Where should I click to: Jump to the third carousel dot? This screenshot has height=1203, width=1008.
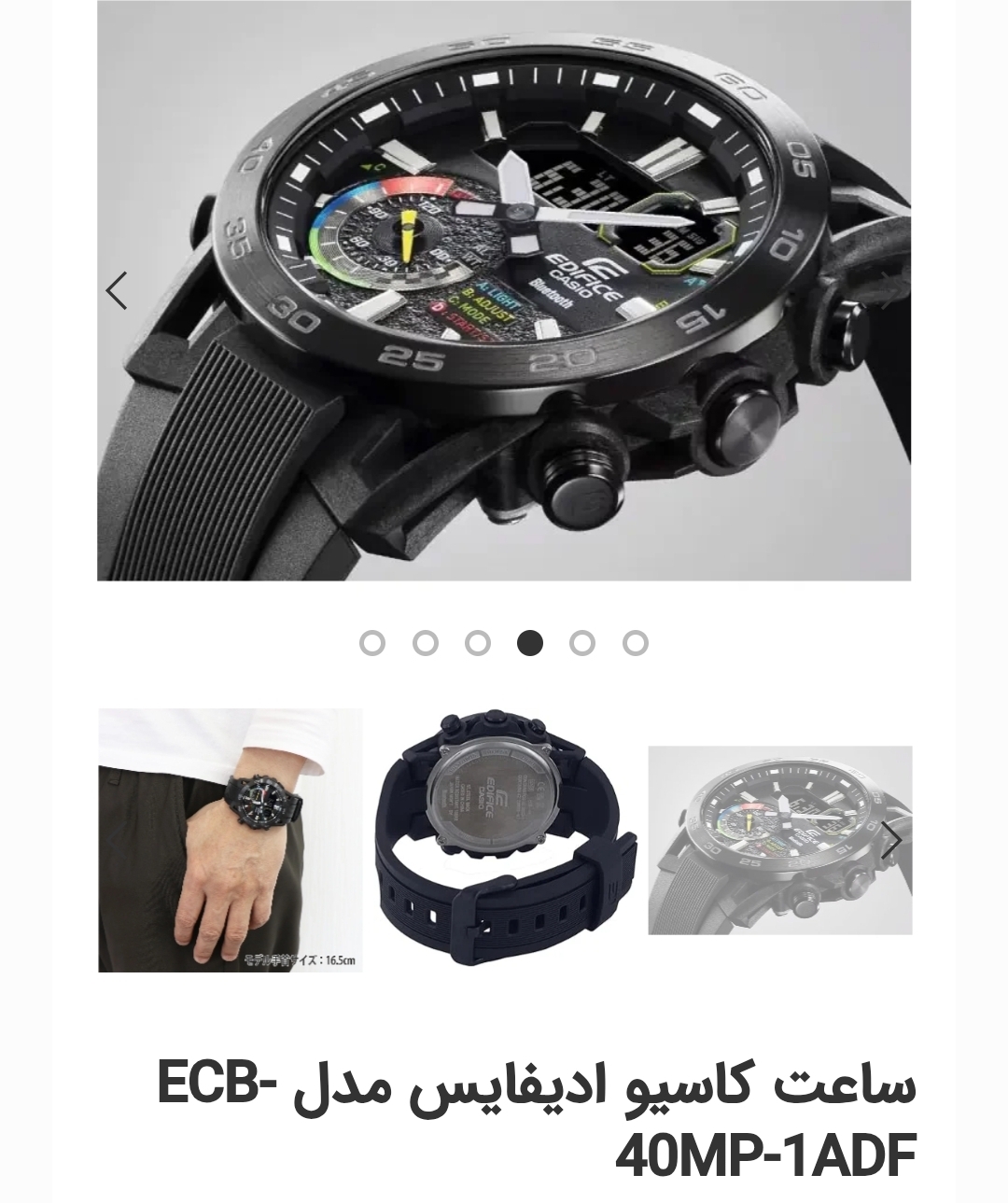(x=478, y=643)
